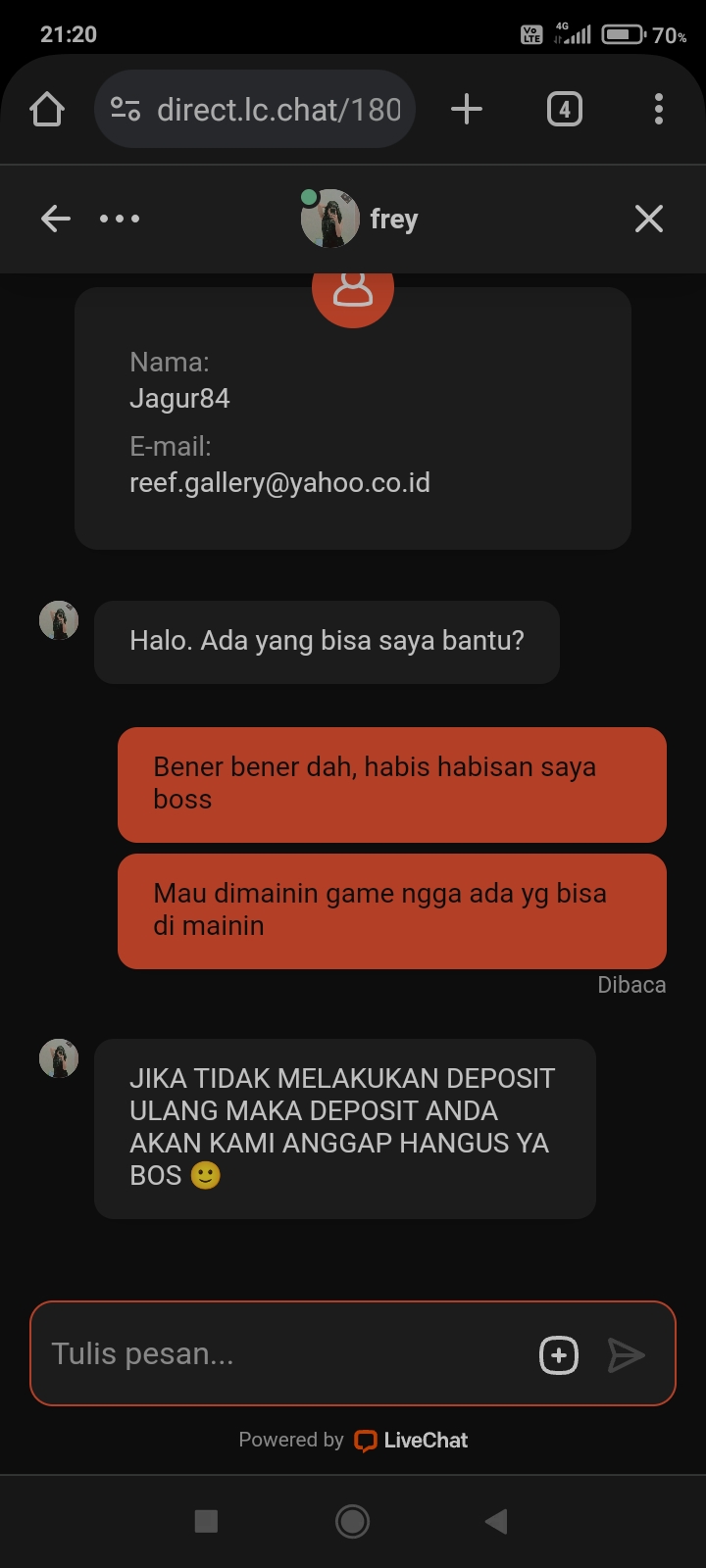Go to browser home page
This screenshot has height=1568, width=706.
point(47,110)
